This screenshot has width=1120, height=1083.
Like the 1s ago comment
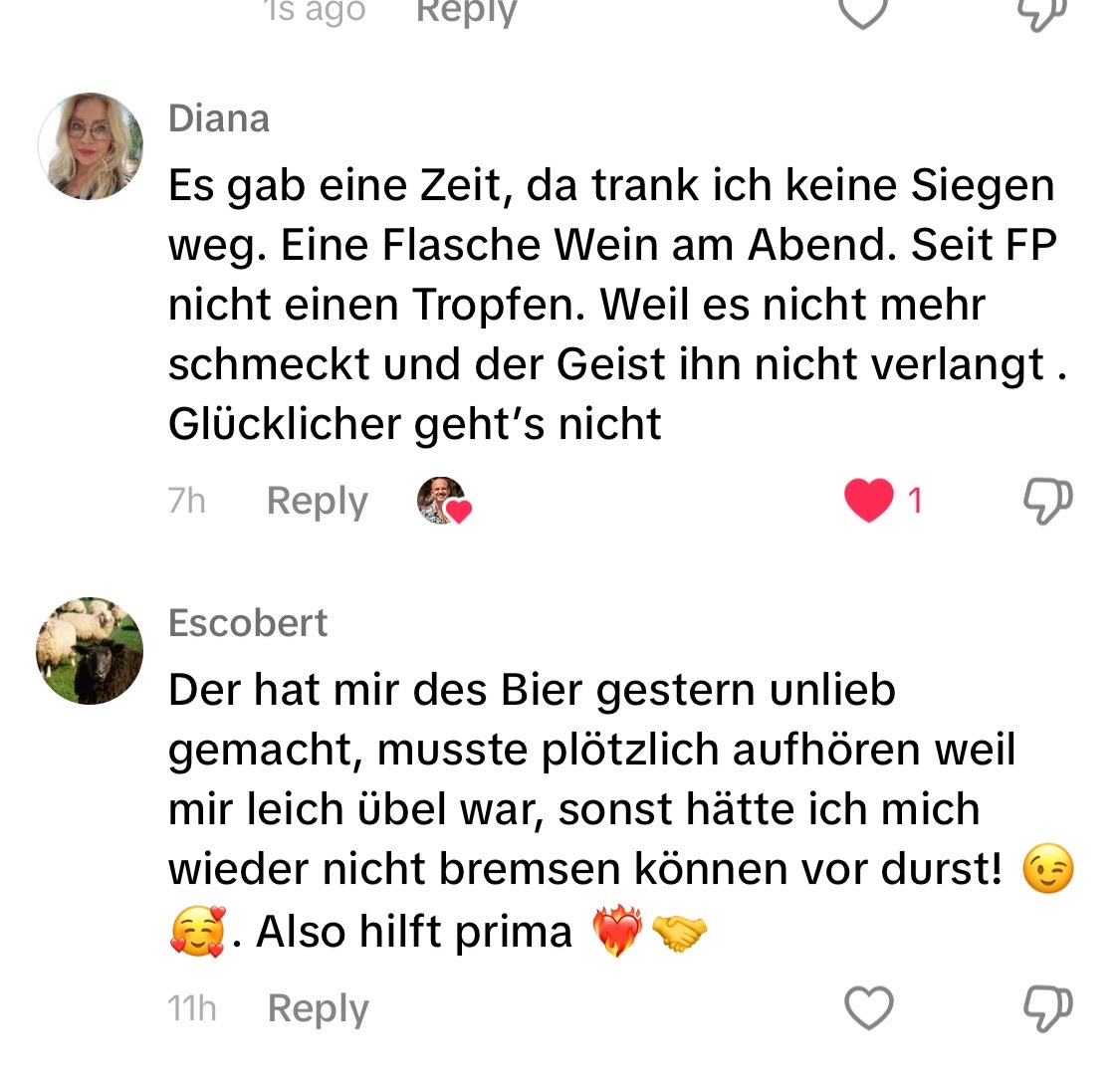(862, 10)
